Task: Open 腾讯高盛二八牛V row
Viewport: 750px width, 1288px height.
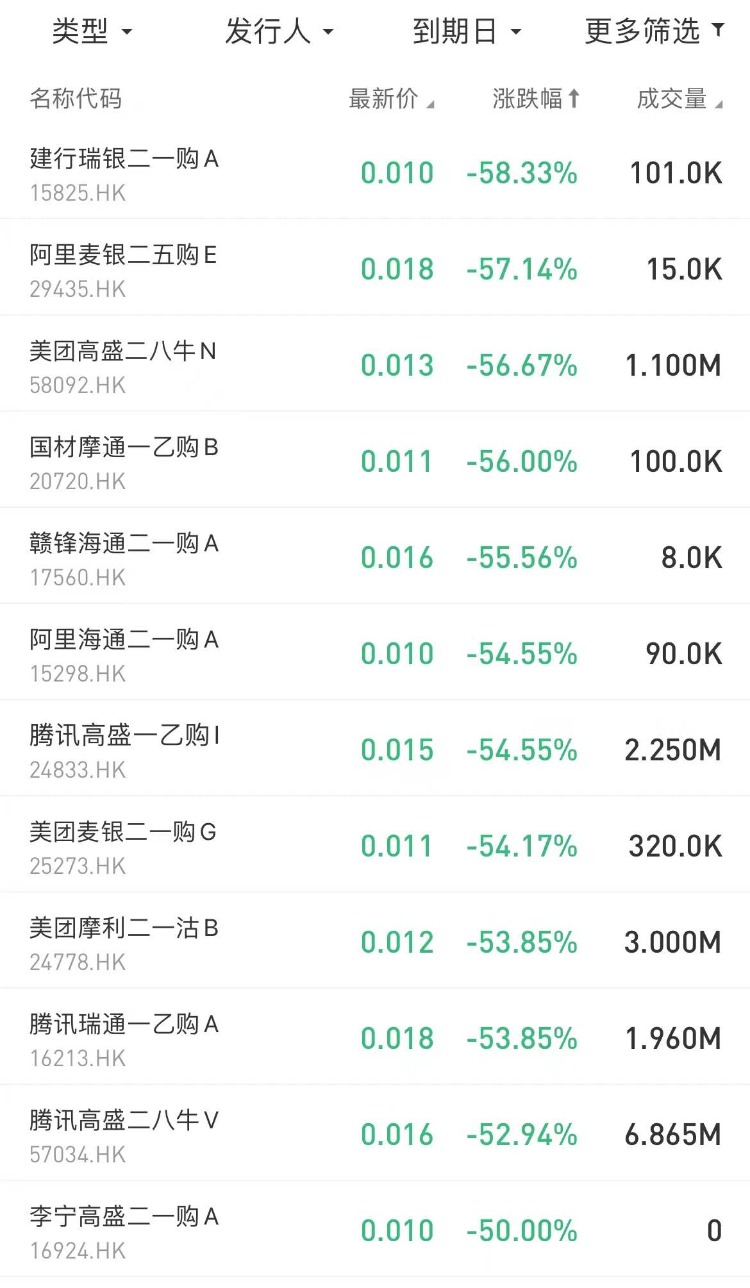Action: point(375,1133)
